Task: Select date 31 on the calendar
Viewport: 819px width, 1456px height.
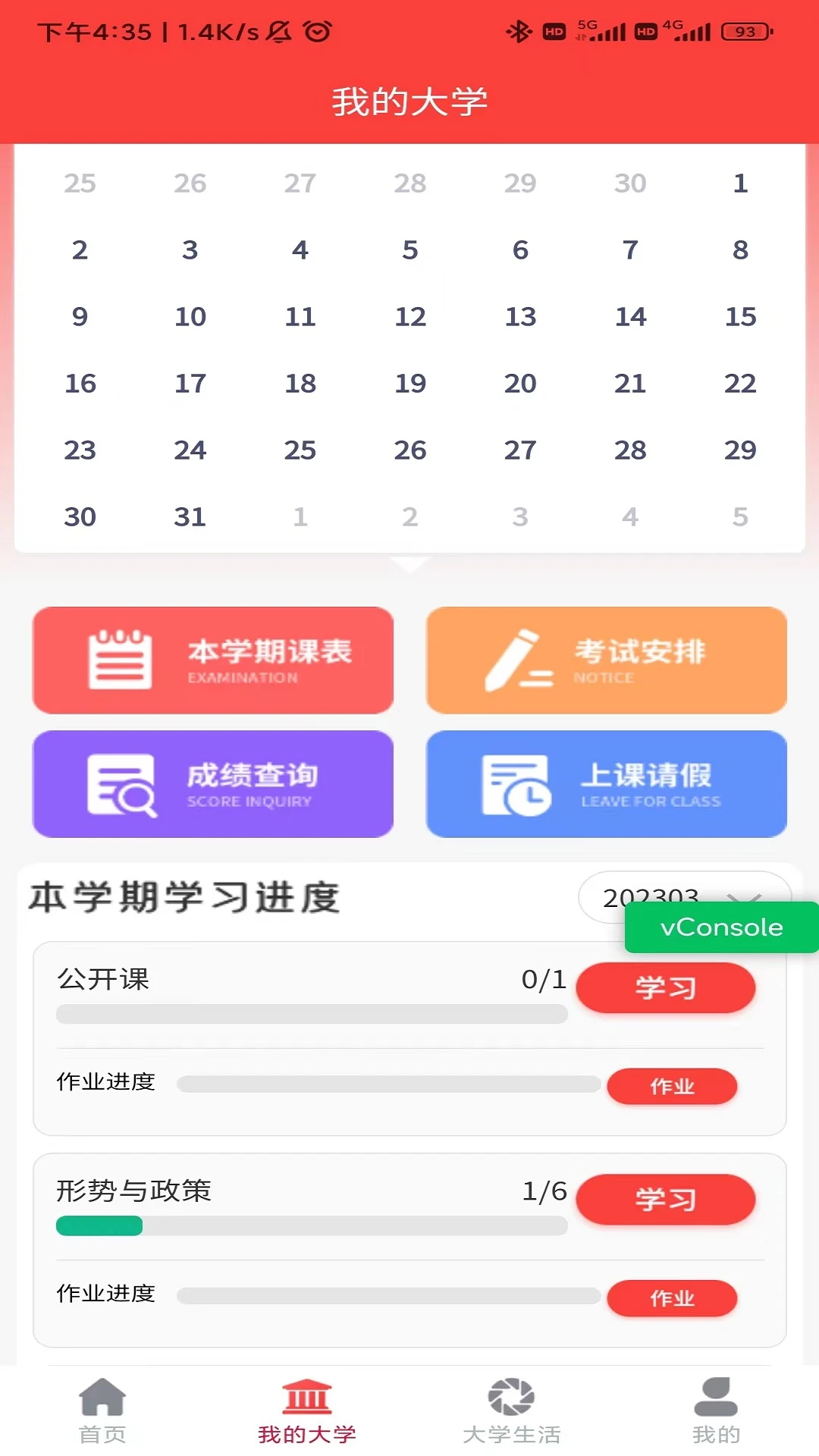Action: click(190, 516)
